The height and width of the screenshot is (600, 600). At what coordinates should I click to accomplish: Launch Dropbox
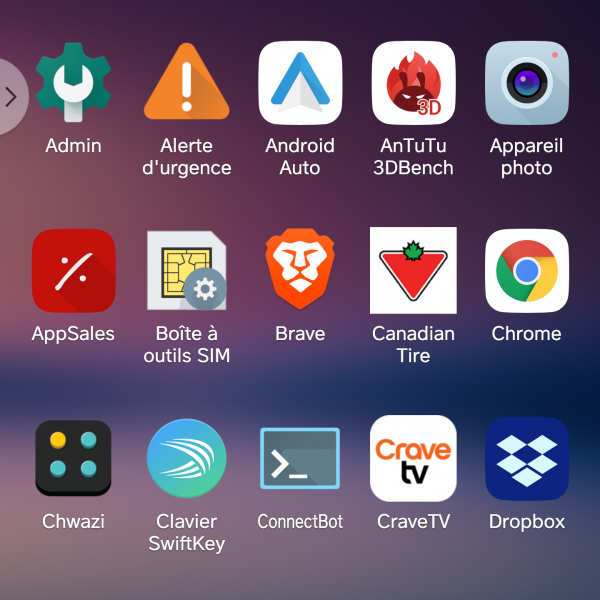527,458
